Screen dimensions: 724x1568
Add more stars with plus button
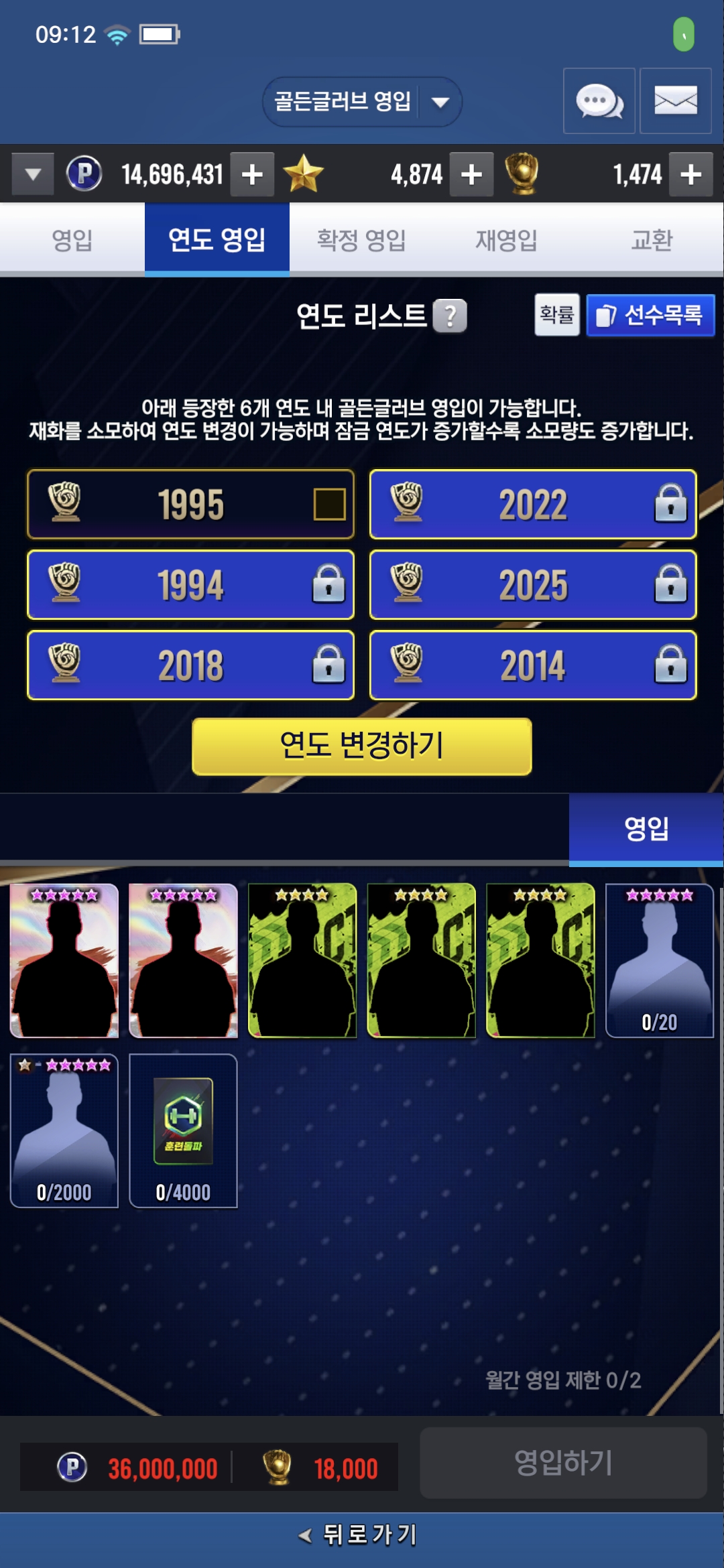(471, 174)
